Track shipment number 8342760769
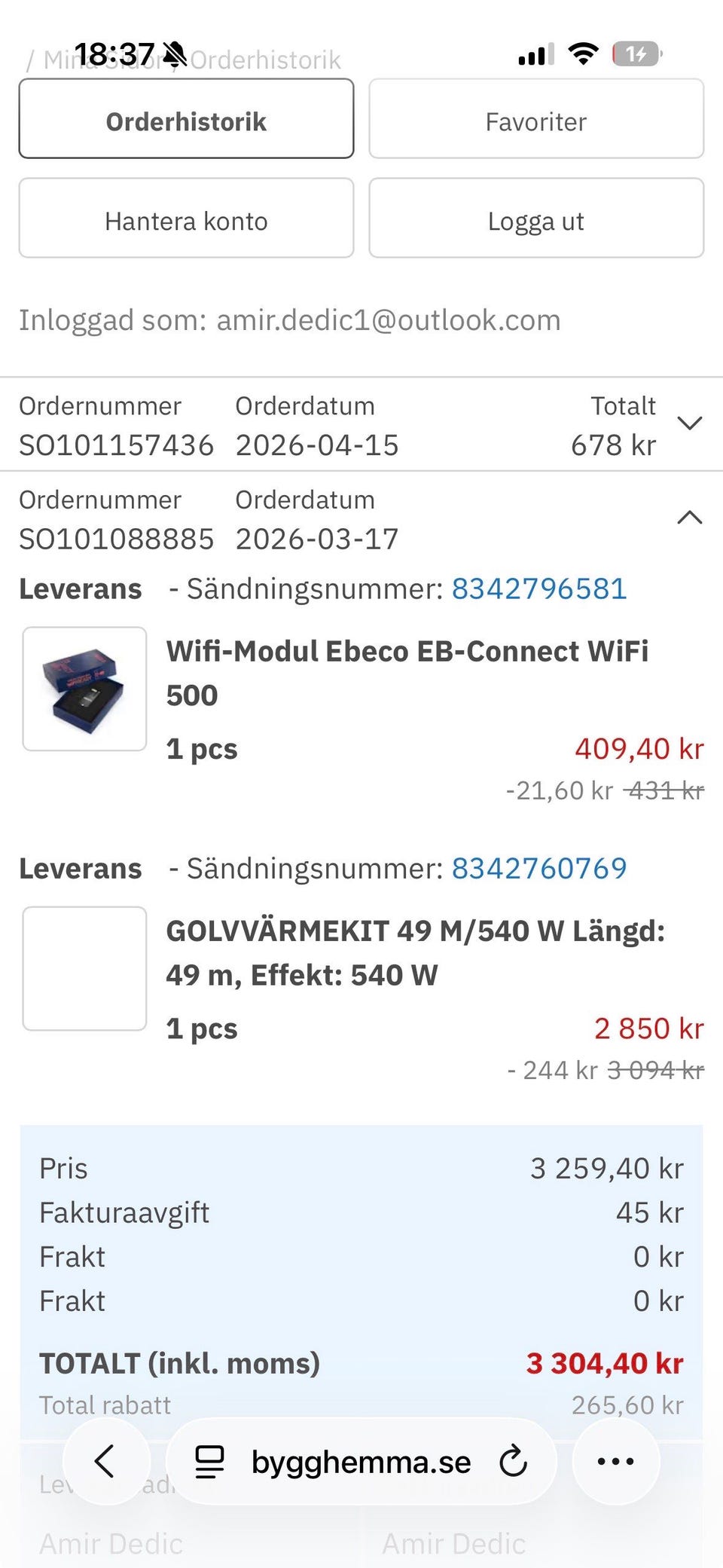Screen dimensions: 723x1568 click(x=538, y=869)
